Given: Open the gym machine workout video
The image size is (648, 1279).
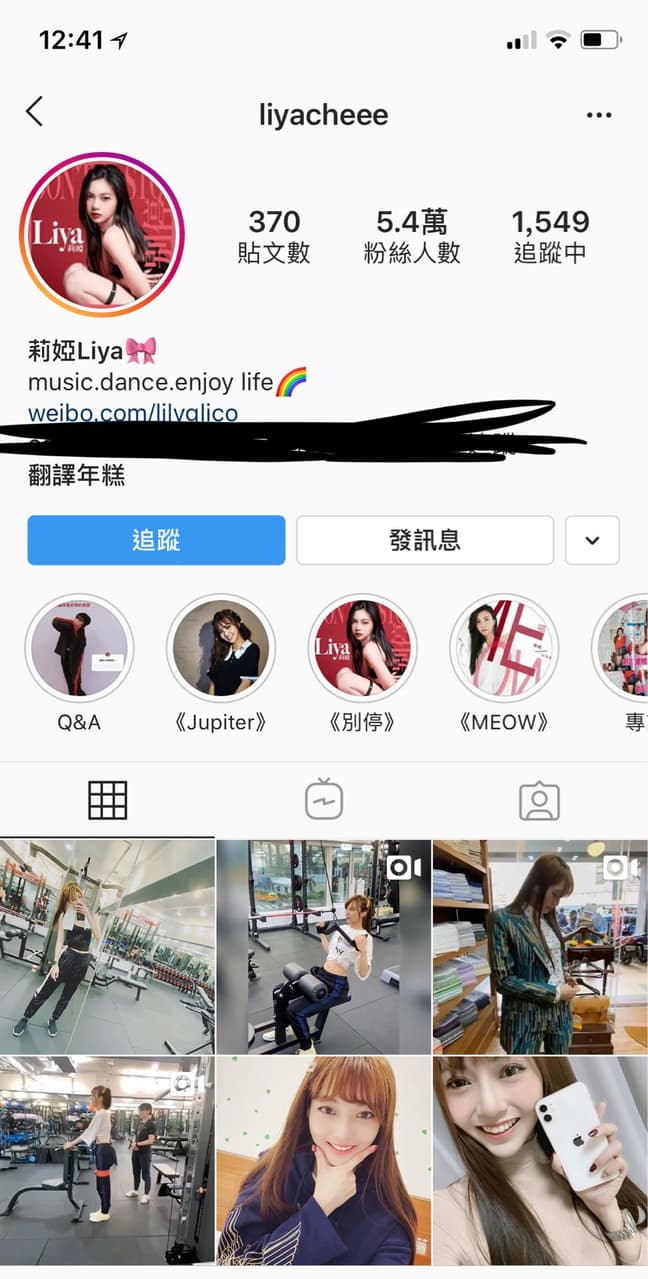Looking at the screenshot, I should (324, 946).
